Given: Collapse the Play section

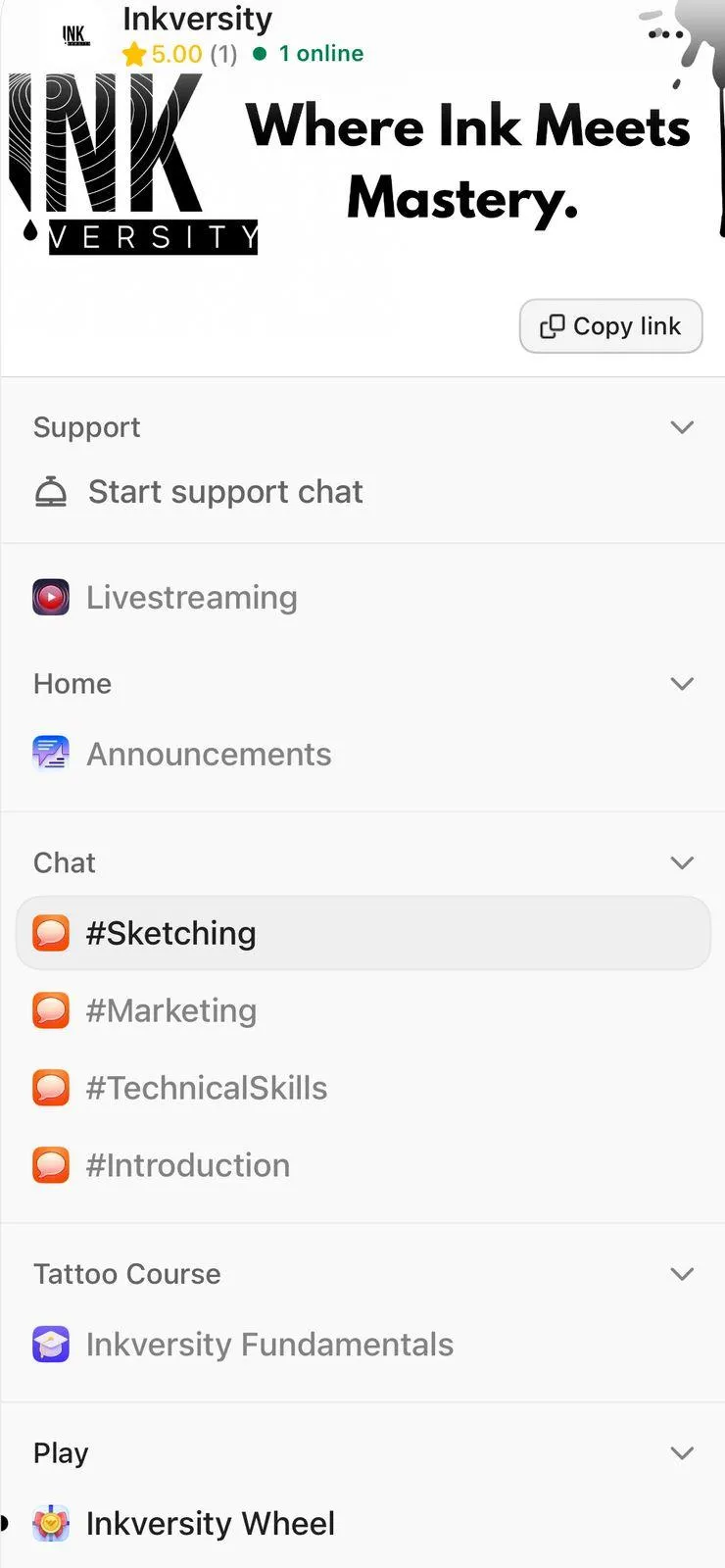Looking at the screenshot, I should click(682, 1452).
